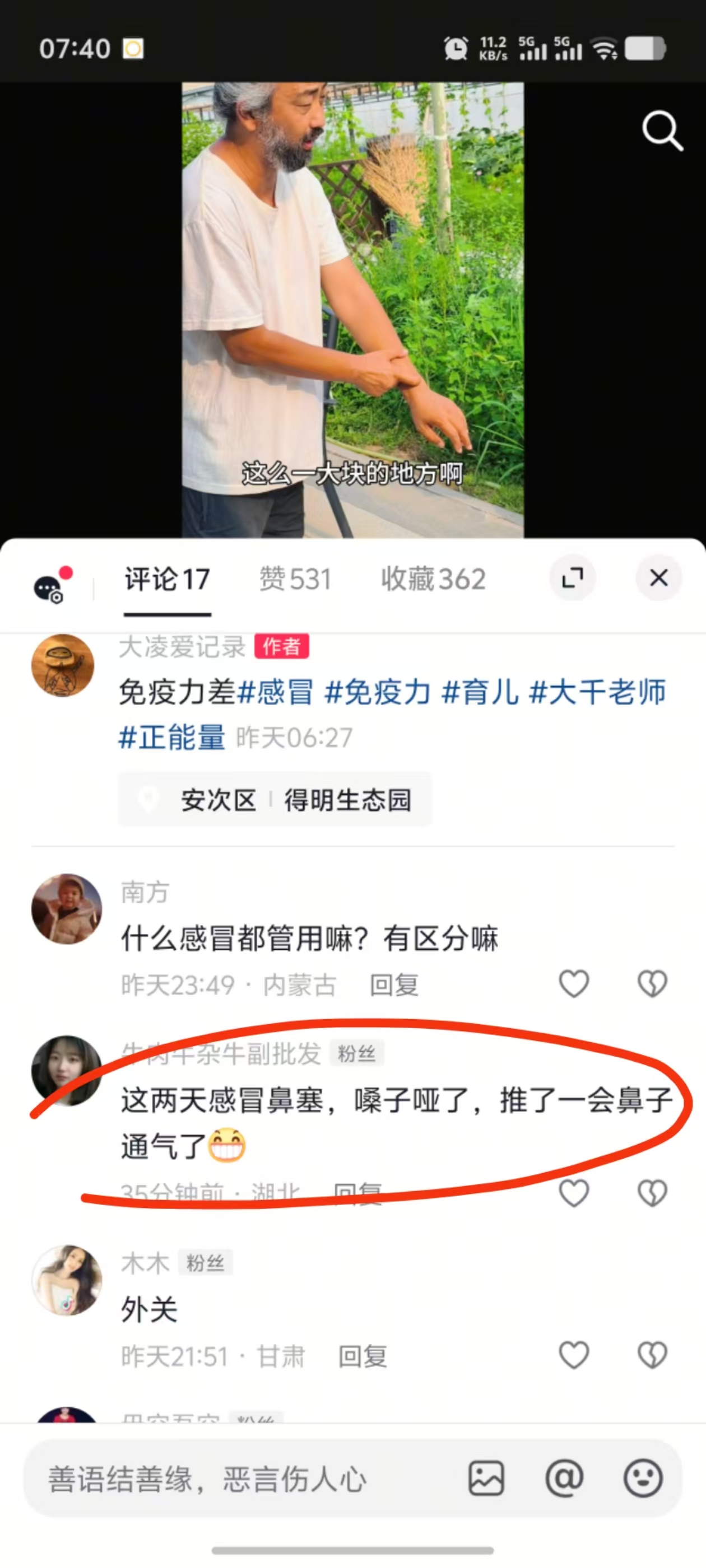Reply to 木木's comment
The width and height of the screenshot is (706, 1568).
point(363,1356)
